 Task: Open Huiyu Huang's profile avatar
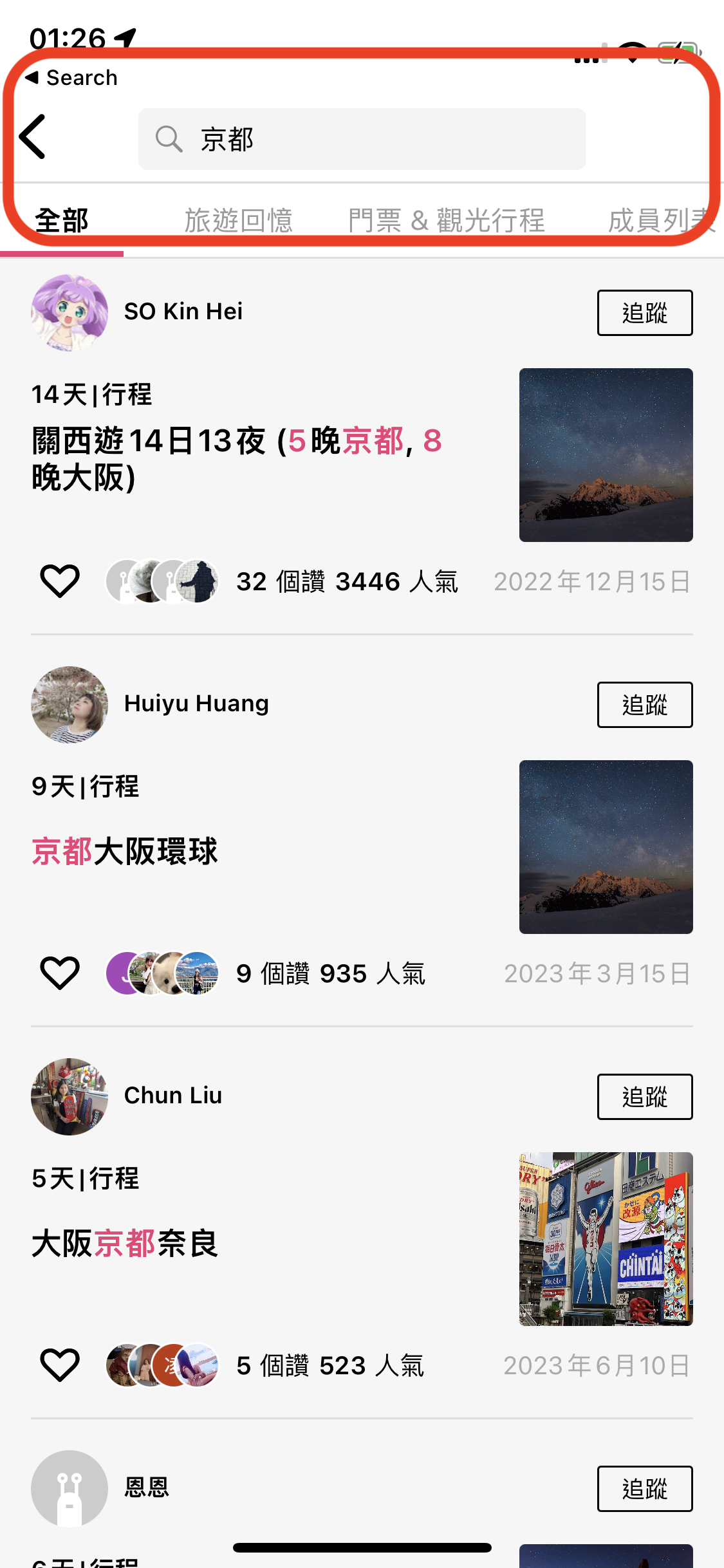(x=68, y=704)
